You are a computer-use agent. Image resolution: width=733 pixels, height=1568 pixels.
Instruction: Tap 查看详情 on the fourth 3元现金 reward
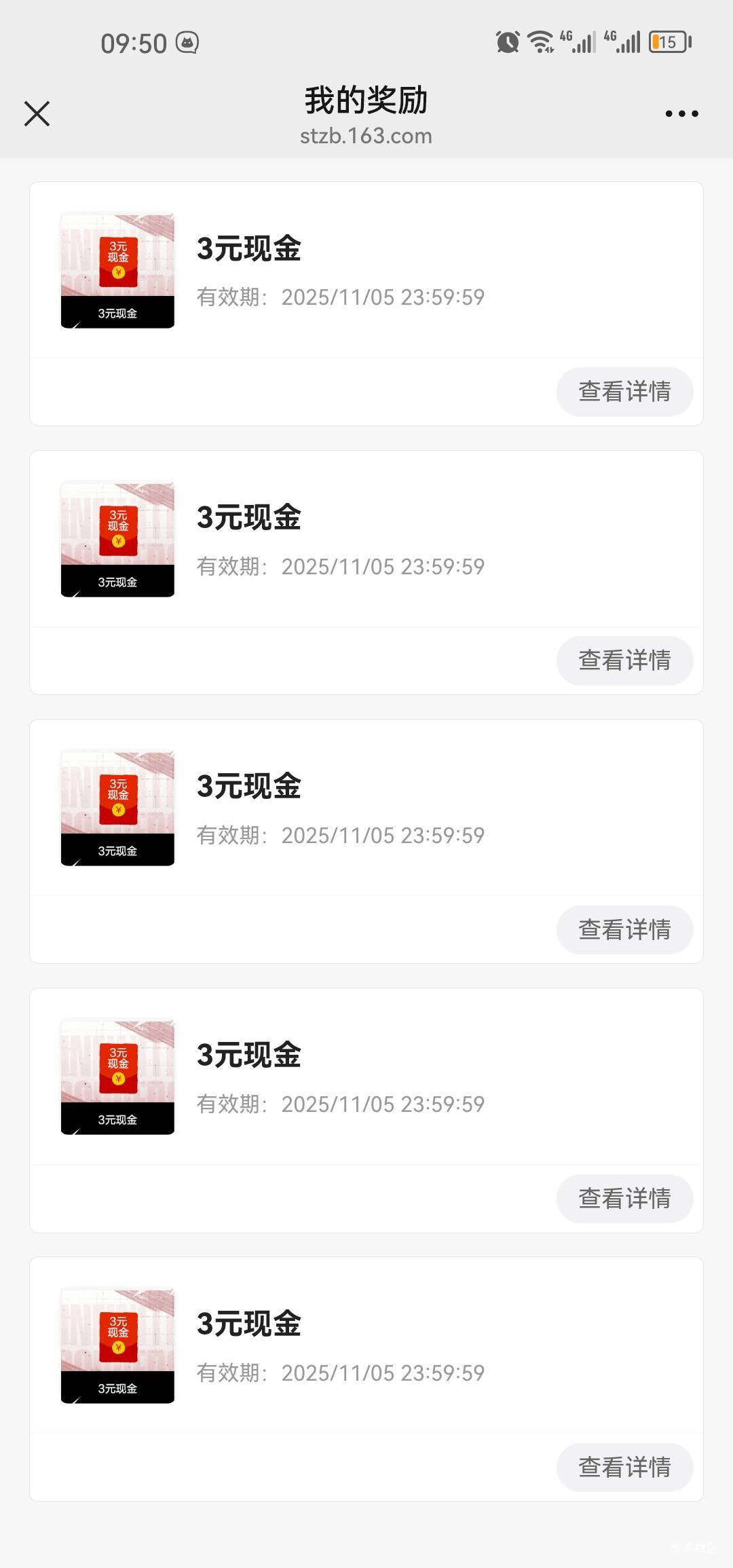pyautogui.click(x=624, y=1198)
